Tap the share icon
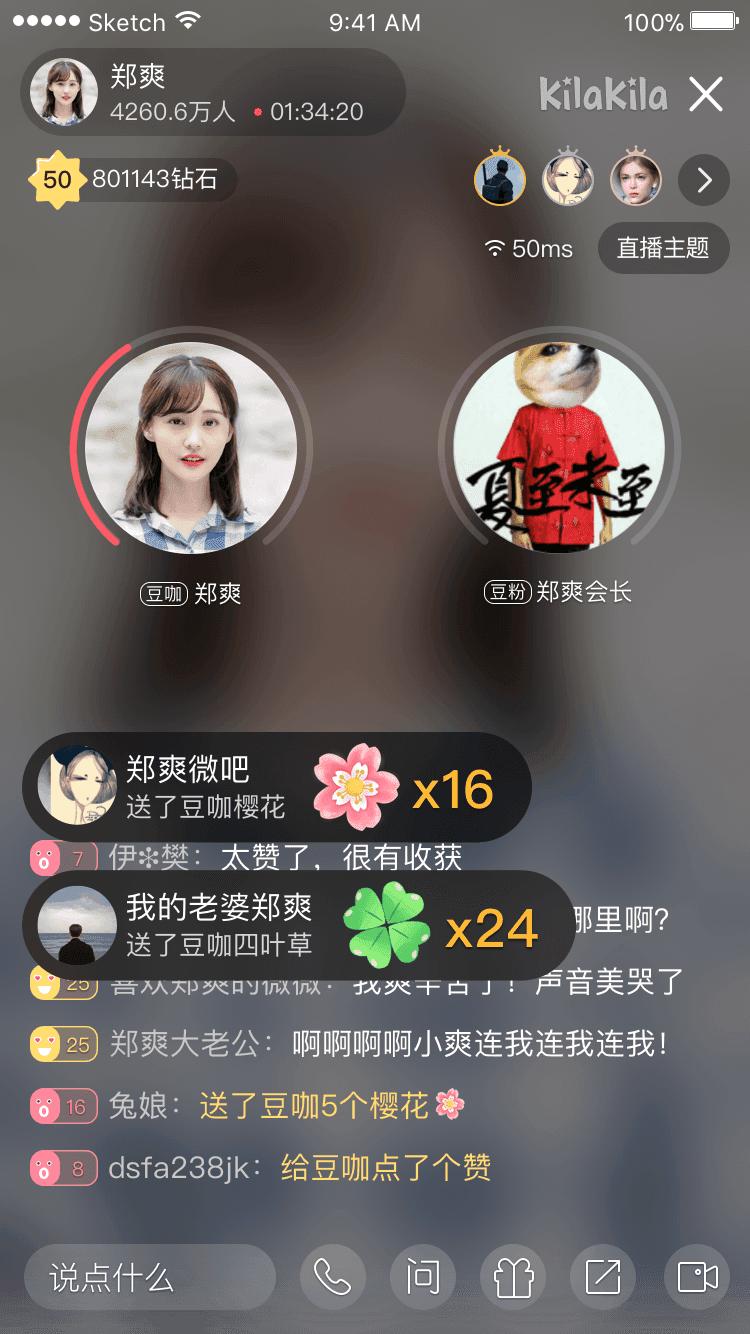This screenshot has height=1334, width=750. [602, 1277]
